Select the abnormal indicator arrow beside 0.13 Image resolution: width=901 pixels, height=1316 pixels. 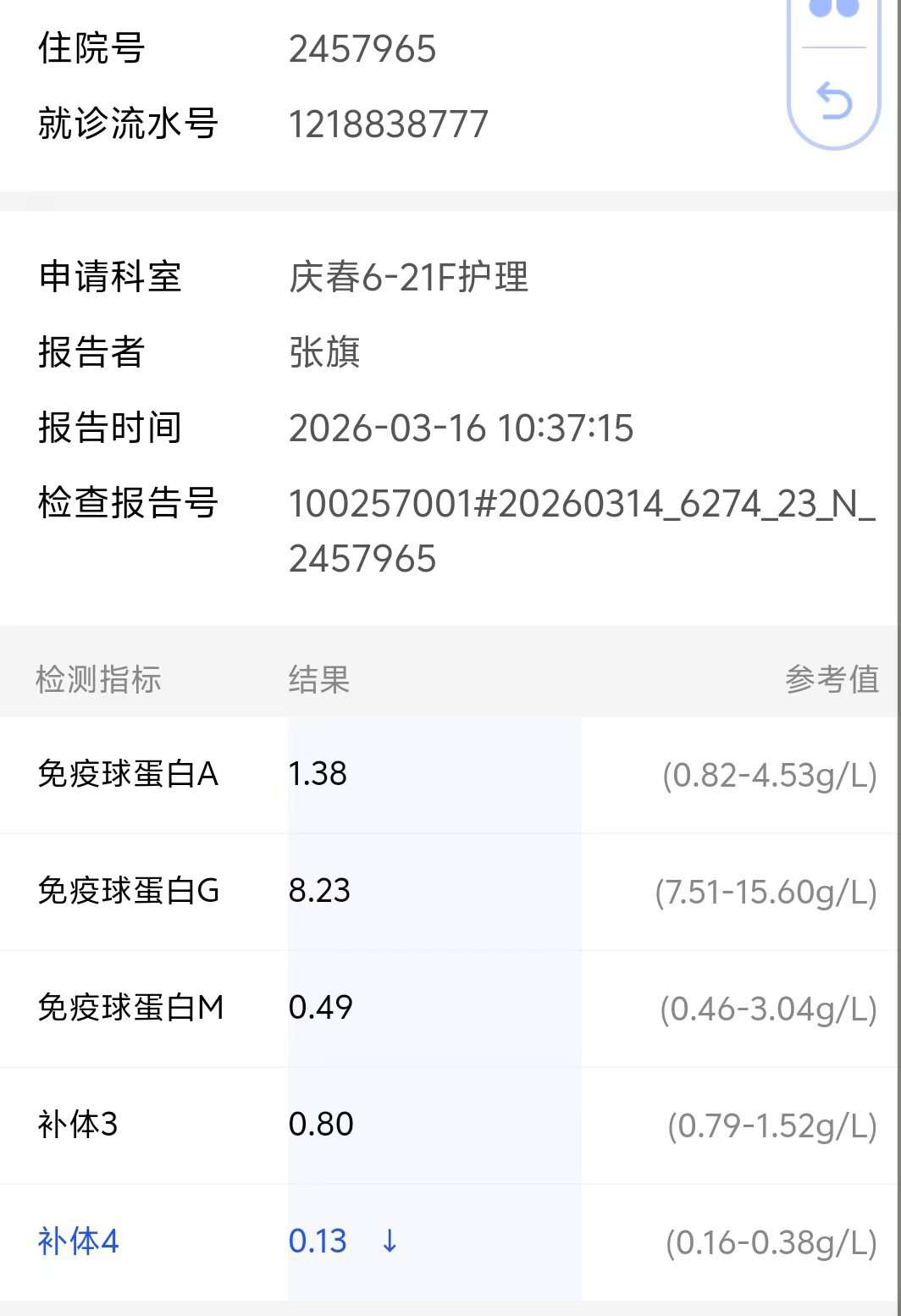pyautogui.click(x=390, y=1241)
